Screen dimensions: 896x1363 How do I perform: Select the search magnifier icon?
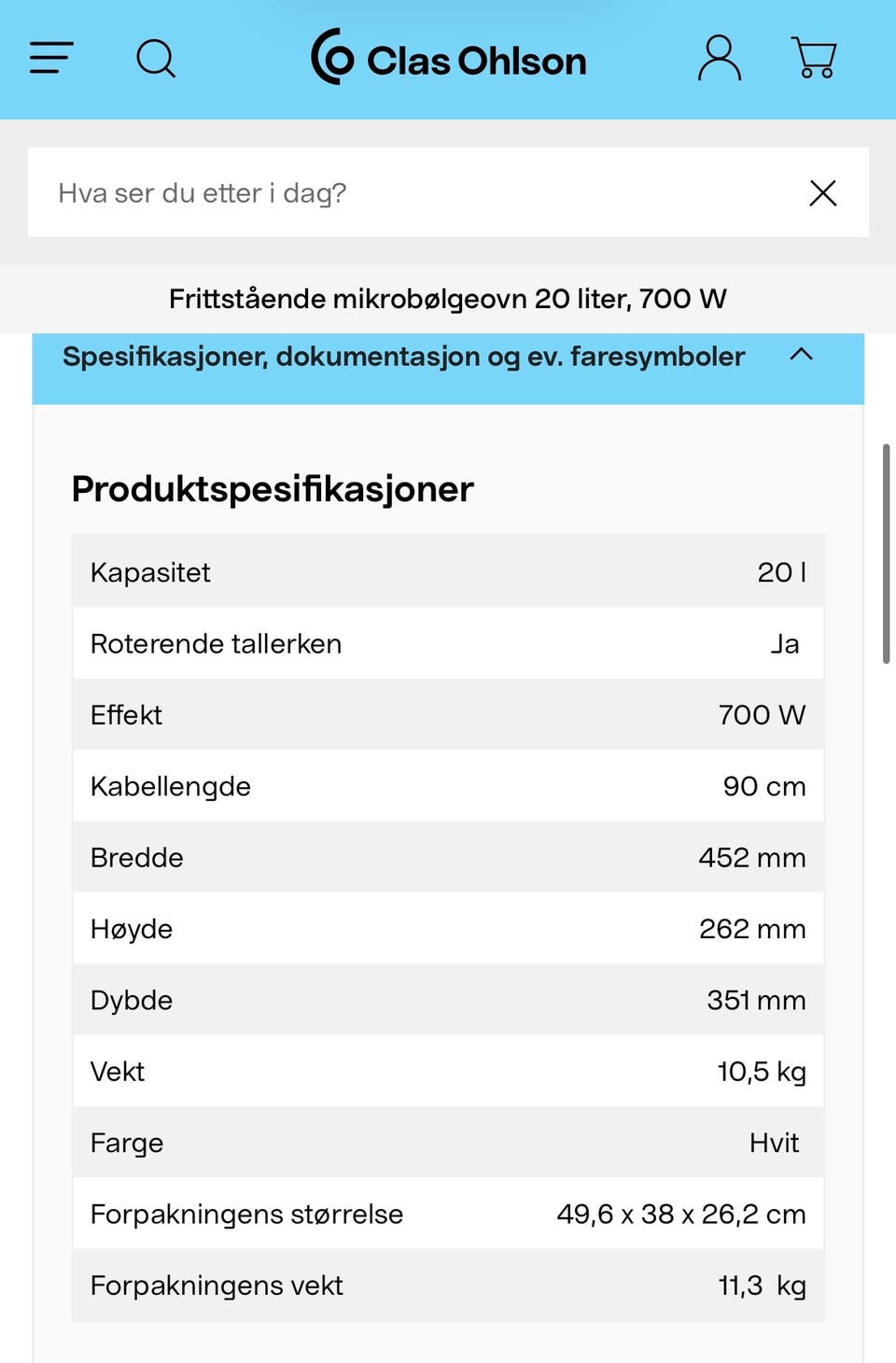[x=156, y=58]
